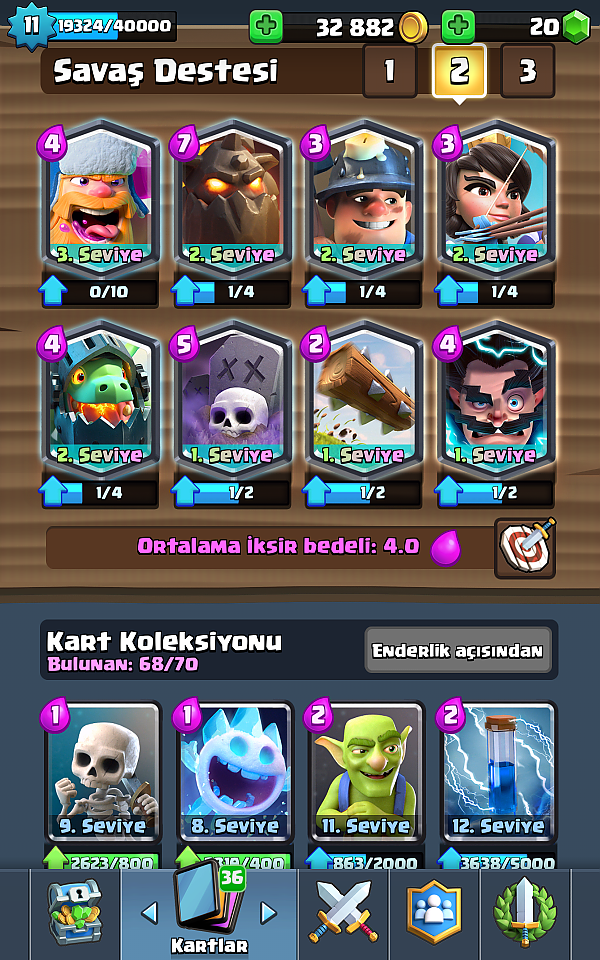Tap the green plus next to gold
The width and height of the screenshot is (600, 960).
click(266, 26)
